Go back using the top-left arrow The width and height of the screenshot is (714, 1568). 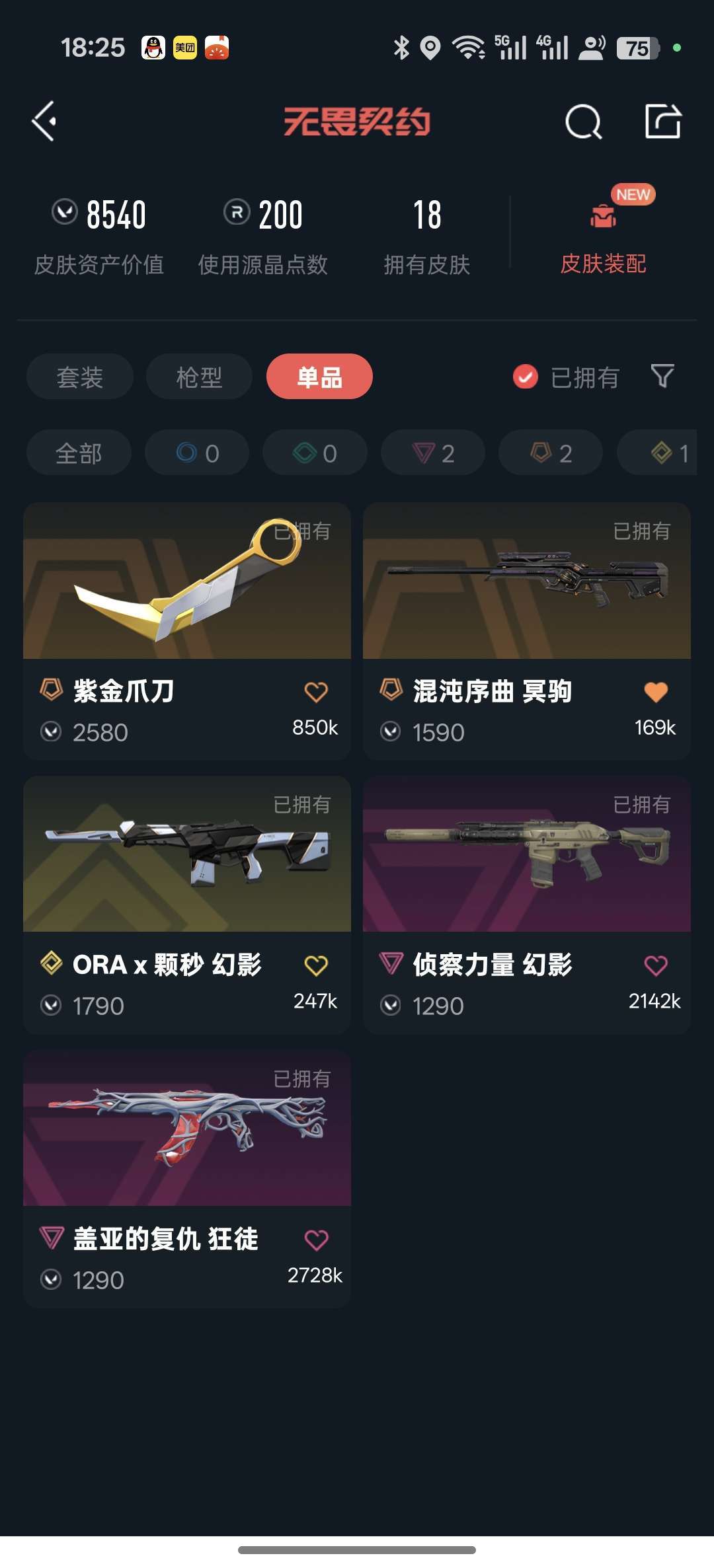pyautogui.click(x=44, y=121)
